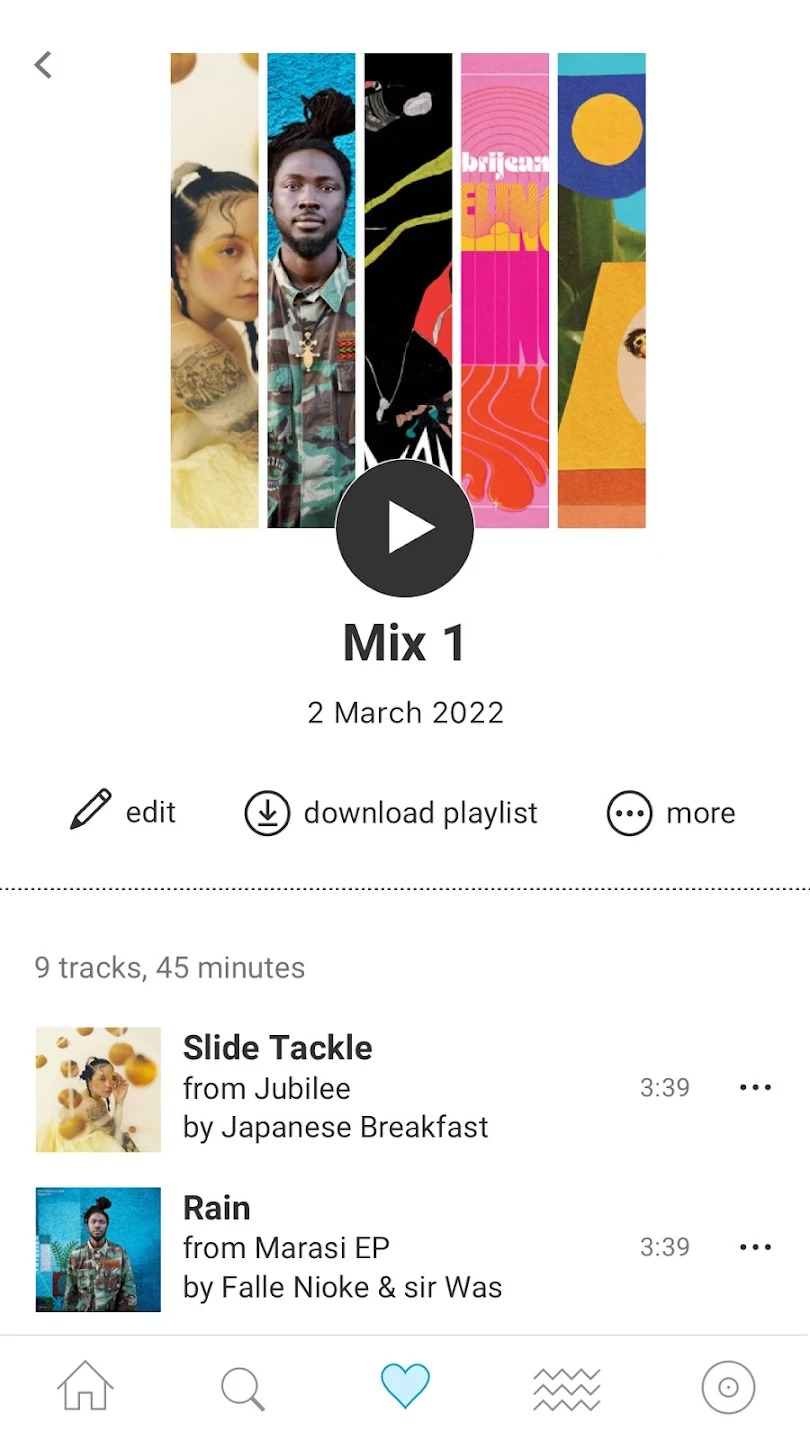Open the search tab
810x1440 pixels.
(243, 1388)
